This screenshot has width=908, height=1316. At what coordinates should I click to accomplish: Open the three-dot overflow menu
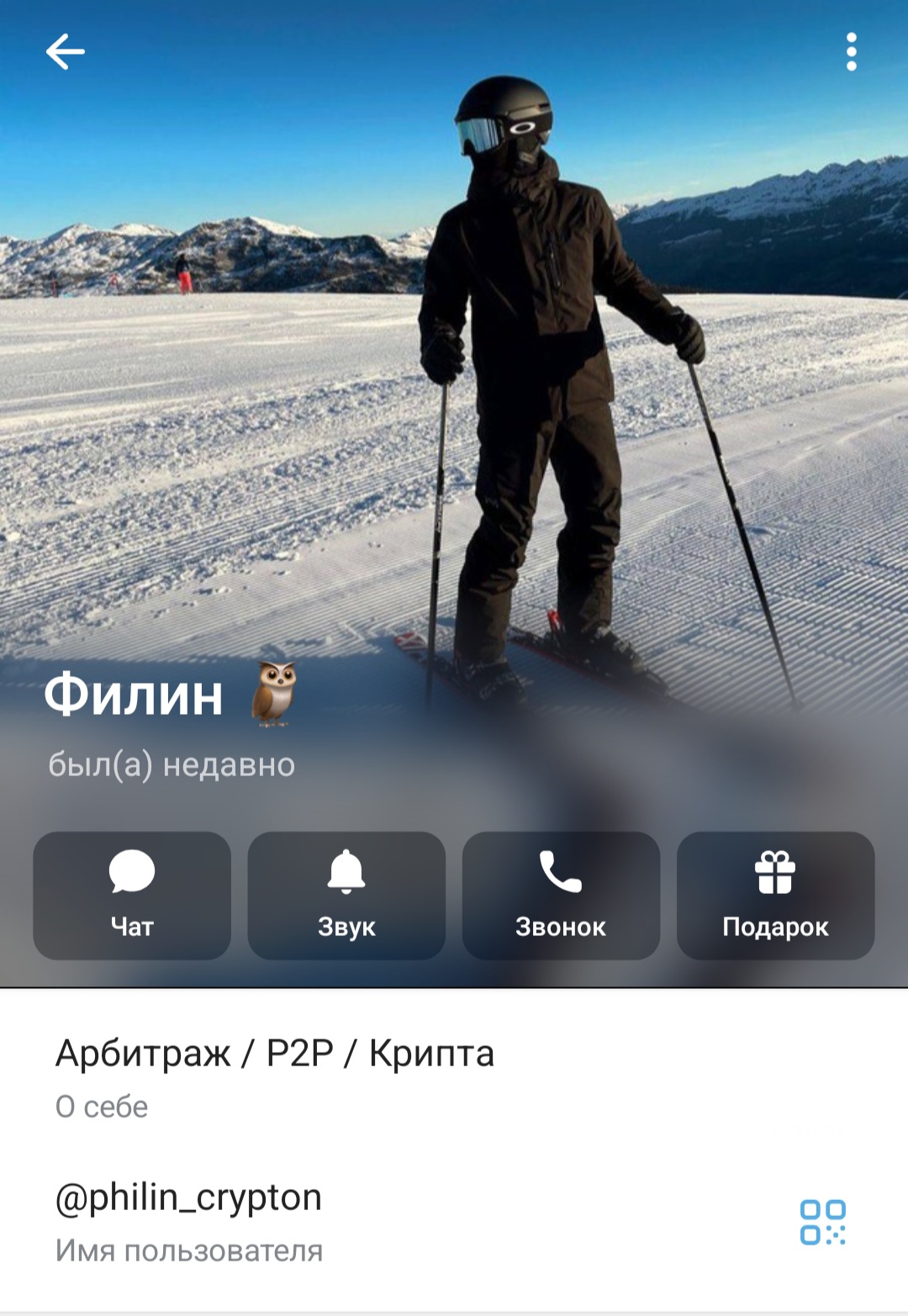click(x=851, y=52)
